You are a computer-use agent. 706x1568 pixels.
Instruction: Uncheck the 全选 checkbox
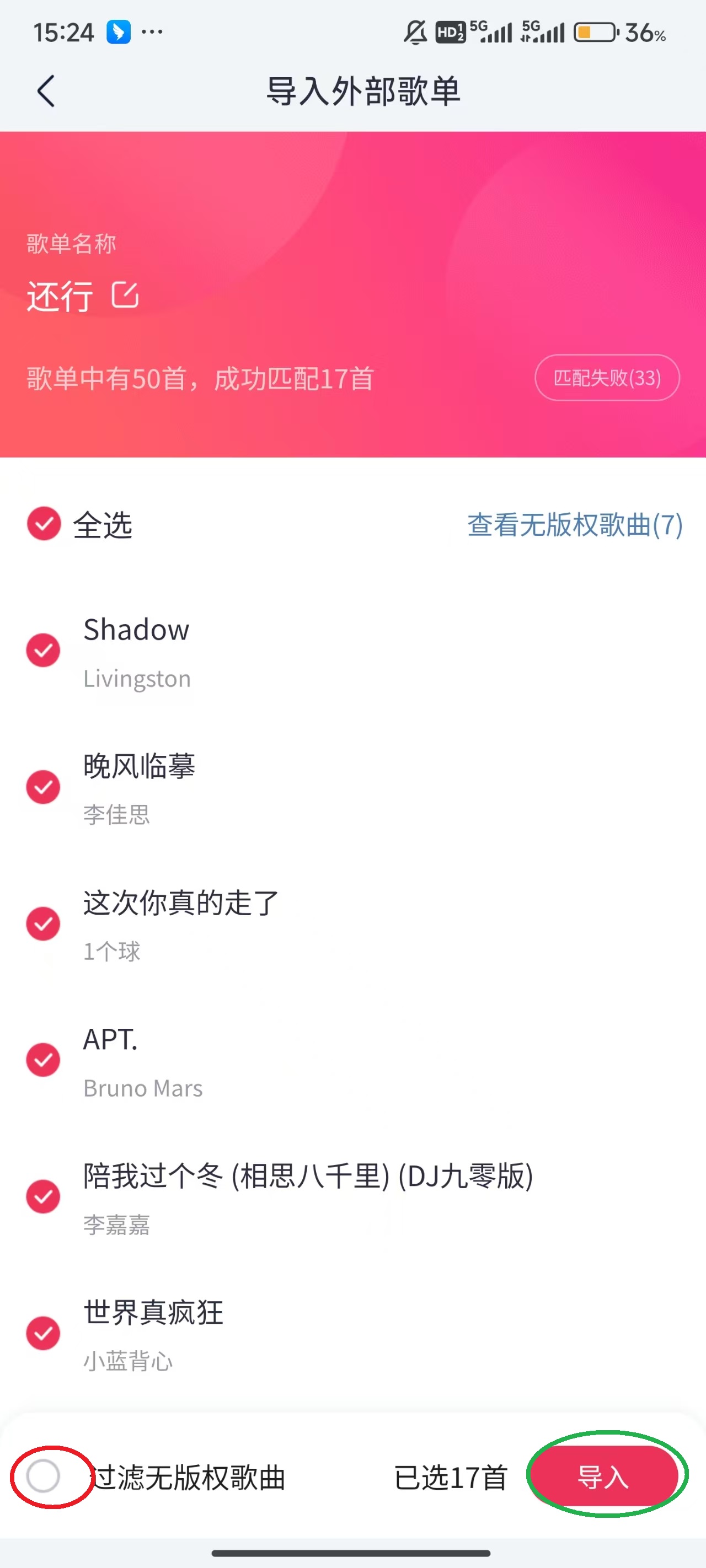pyautogui.click(x=44, y=523)
